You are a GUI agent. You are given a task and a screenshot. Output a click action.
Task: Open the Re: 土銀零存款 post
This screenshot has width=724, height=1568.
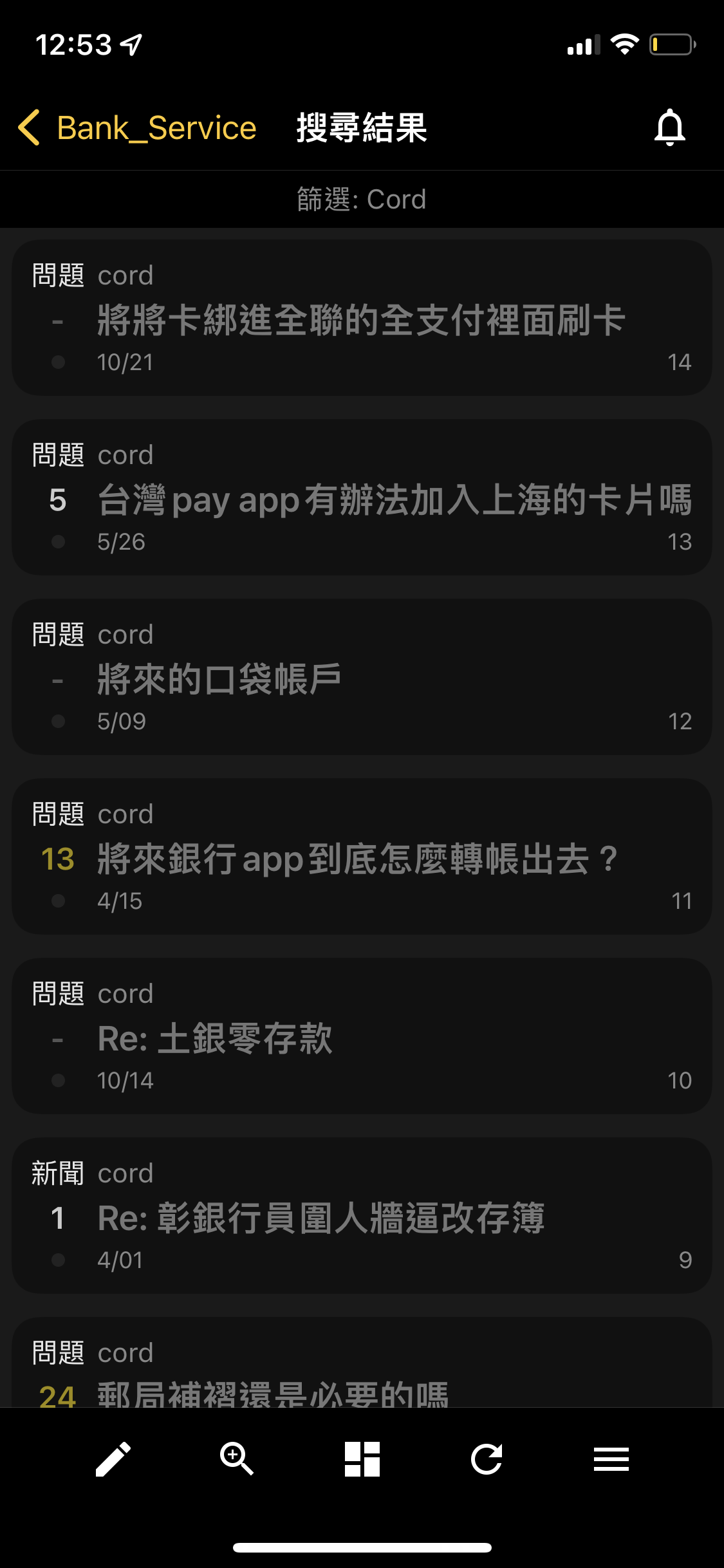(x=362, y=1036)
